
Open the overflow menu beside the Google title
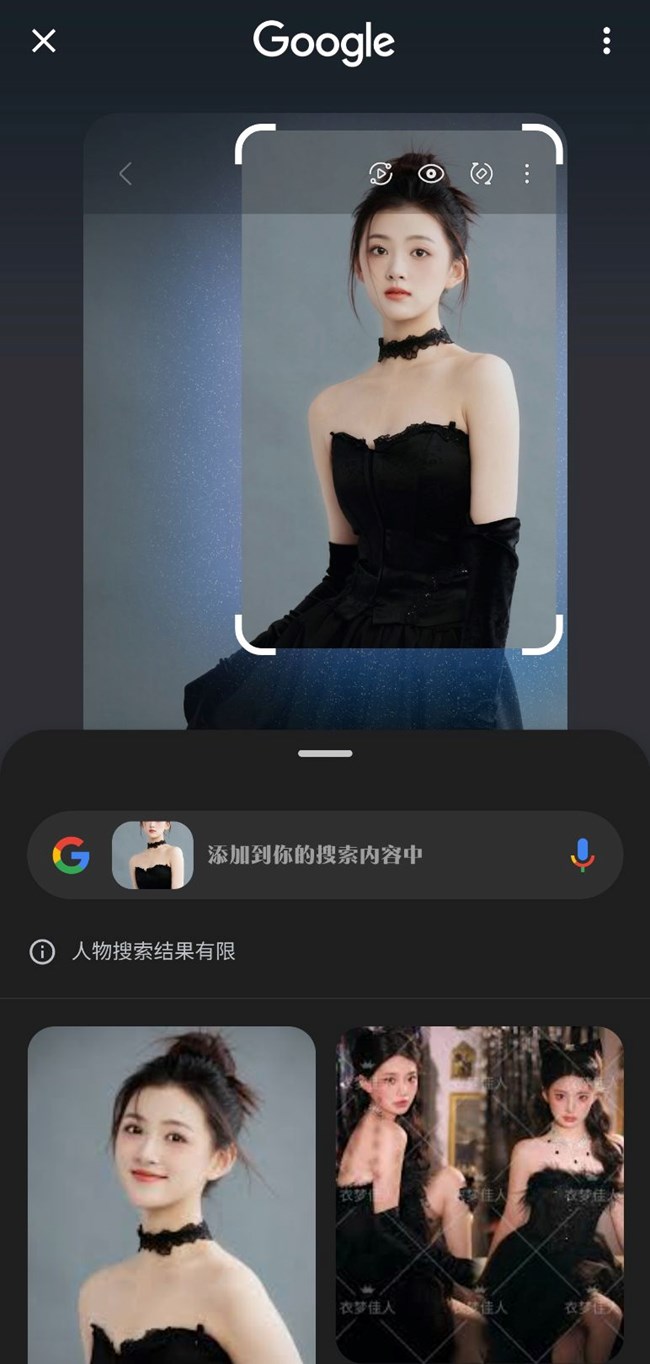(606, 41)
